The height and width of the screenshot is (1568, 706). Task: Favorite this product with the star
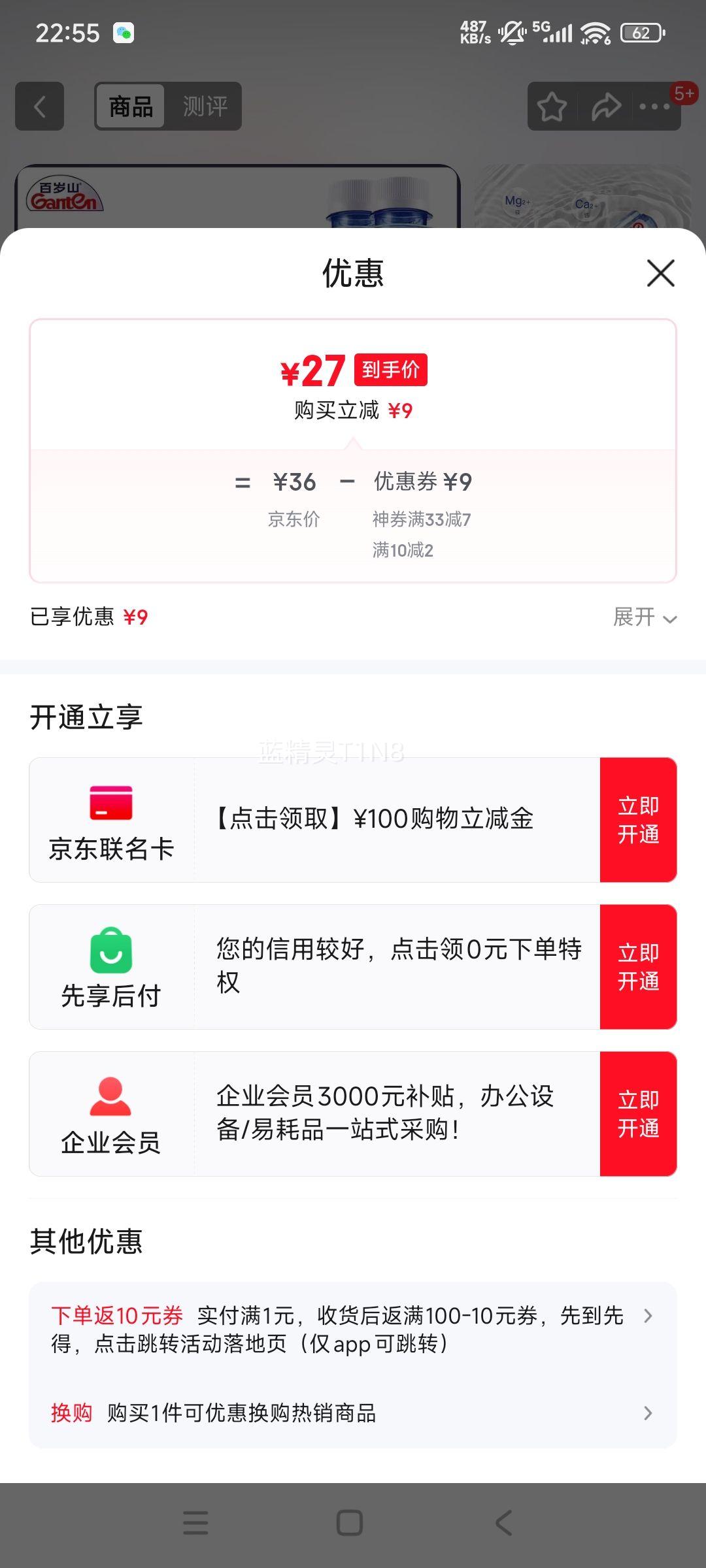[x=552, y=106]
